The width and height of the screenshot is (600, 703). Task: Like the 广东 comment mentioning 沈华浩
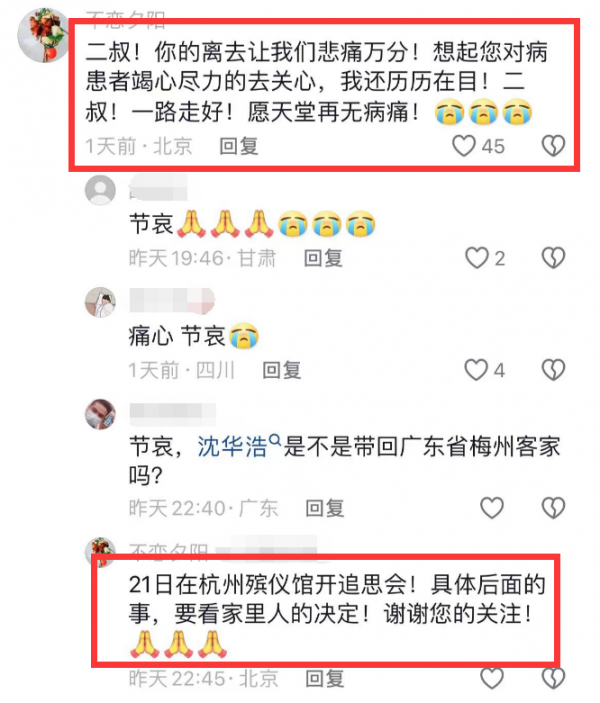[491, 508]
